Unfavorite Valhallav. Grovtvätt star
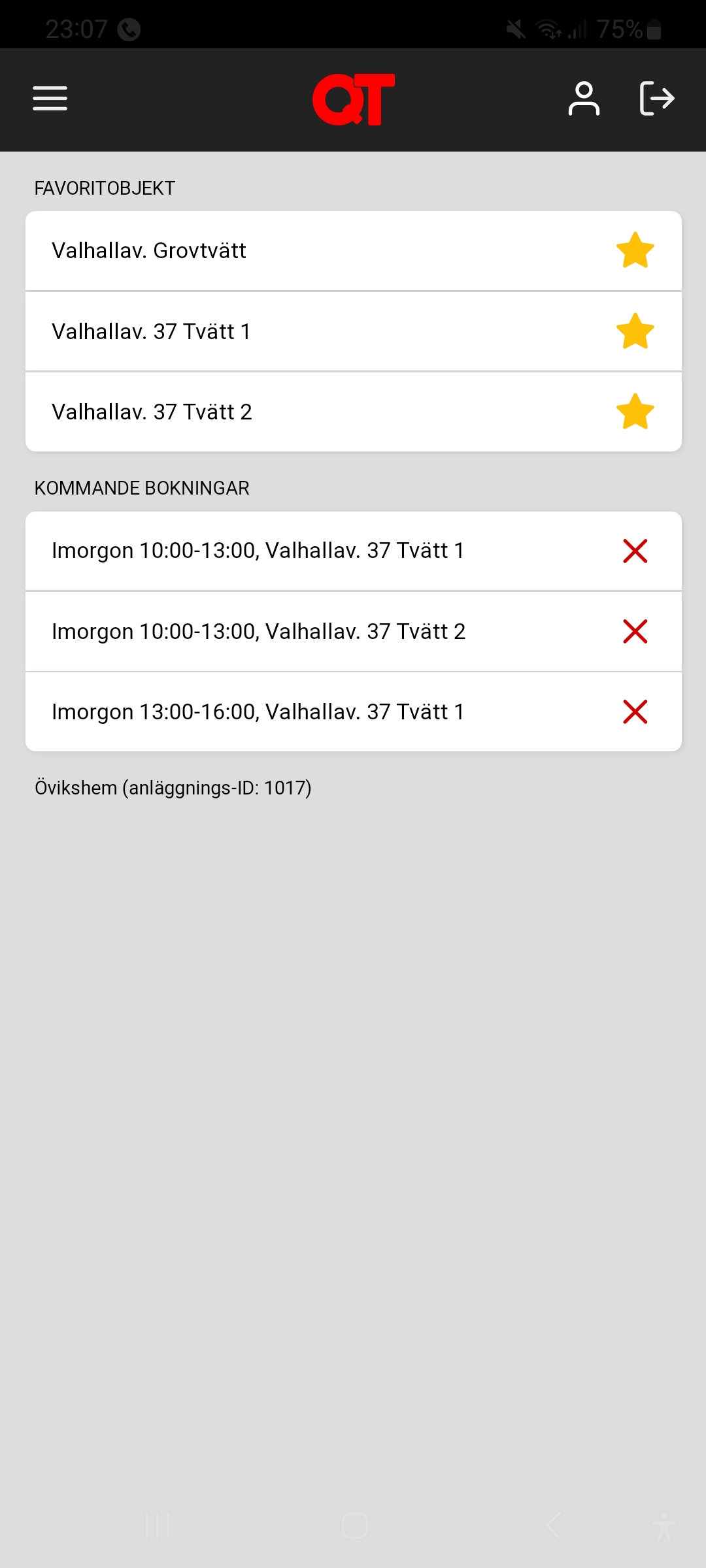 click(635, 251)
